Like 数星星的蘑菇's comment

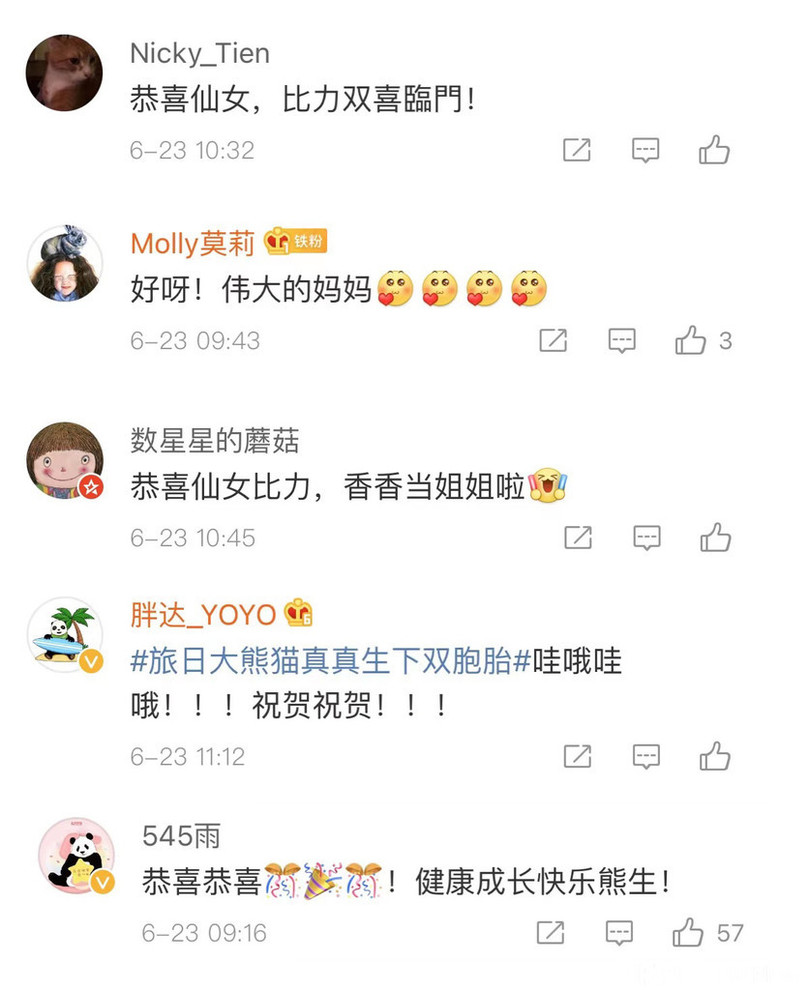coord(715,538)
